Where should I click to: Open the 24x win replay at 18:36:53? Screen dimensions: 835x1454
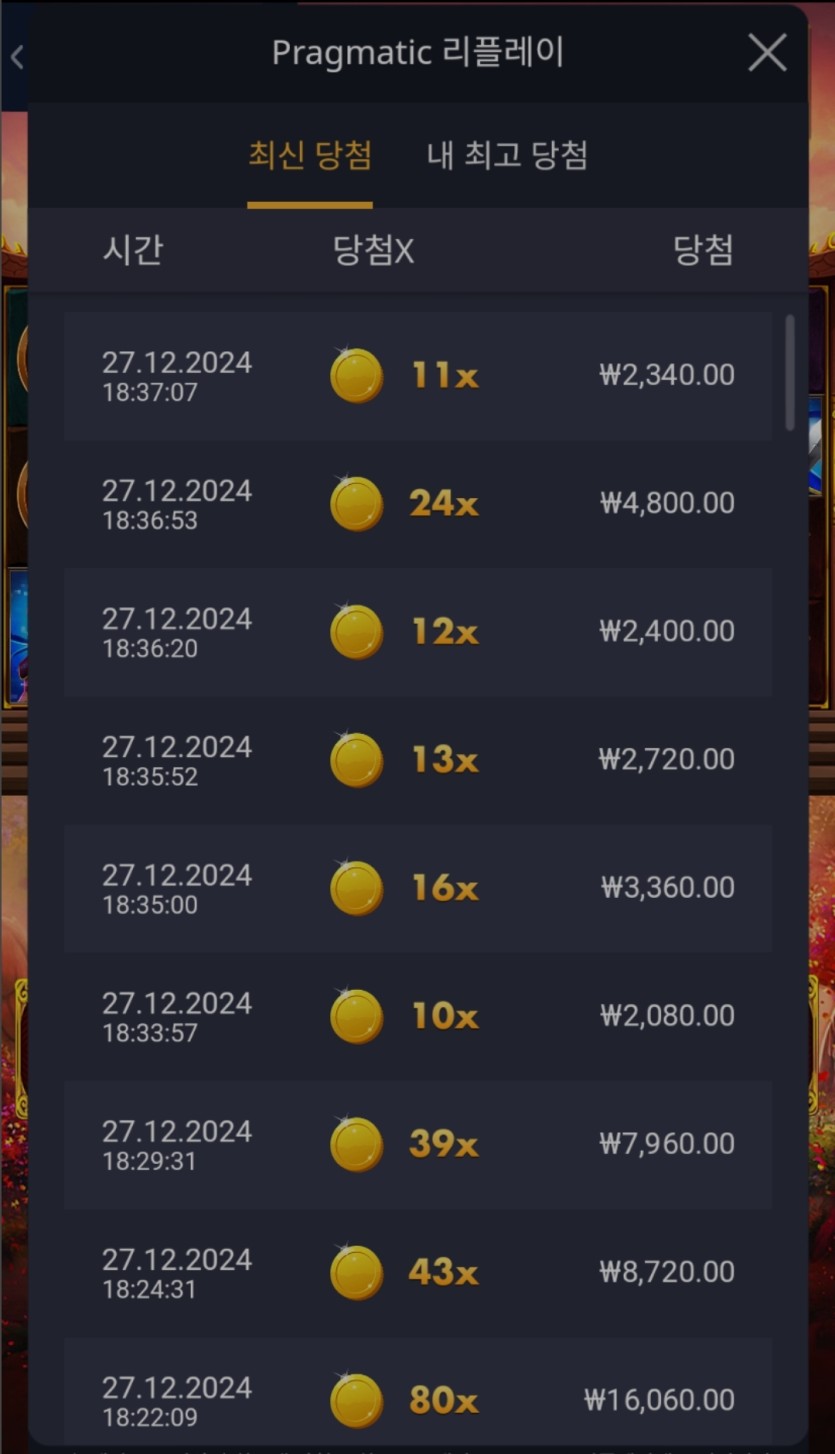click(417, 504)
